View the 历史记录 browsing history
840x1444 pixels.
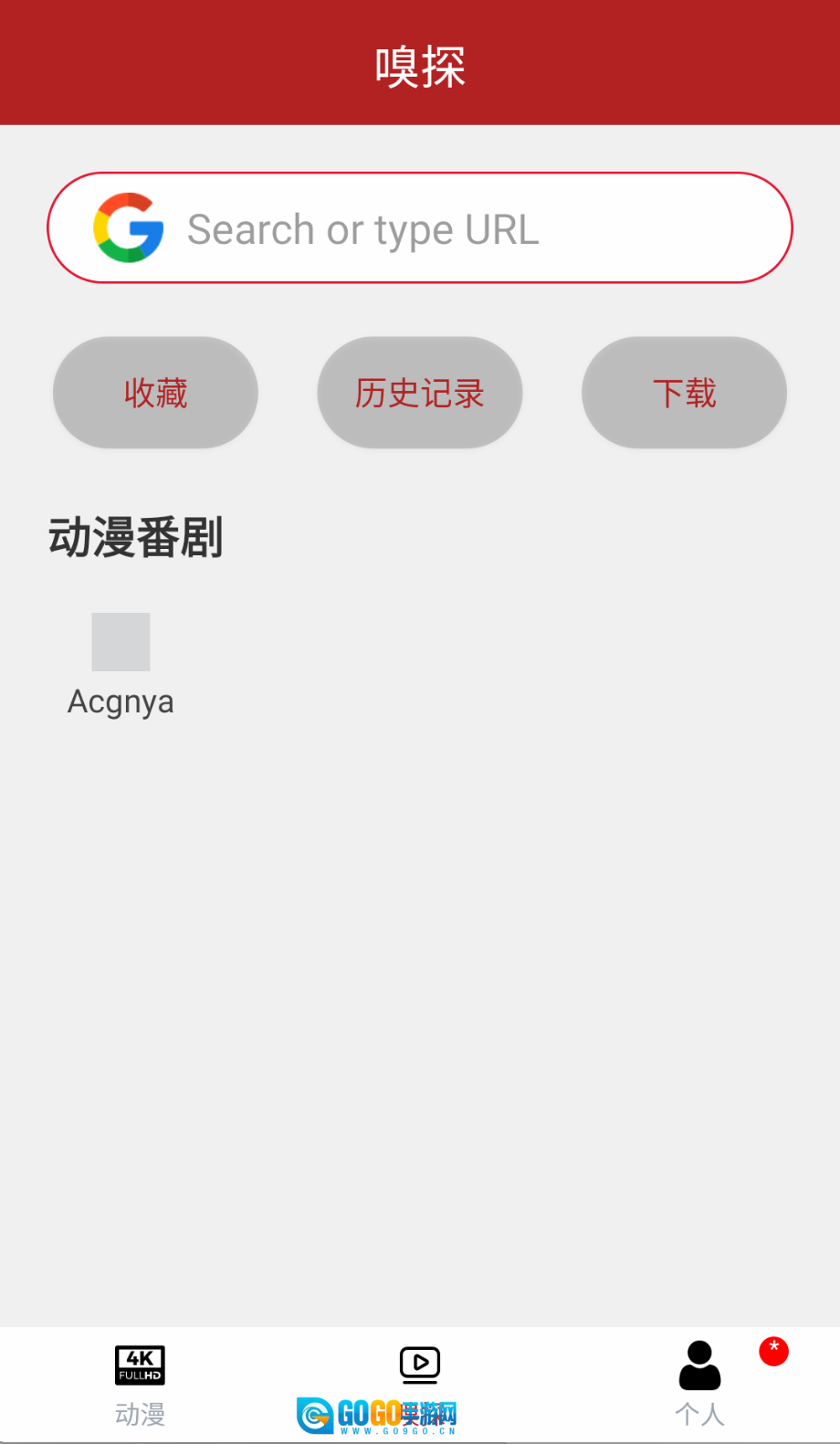point(419,393)
